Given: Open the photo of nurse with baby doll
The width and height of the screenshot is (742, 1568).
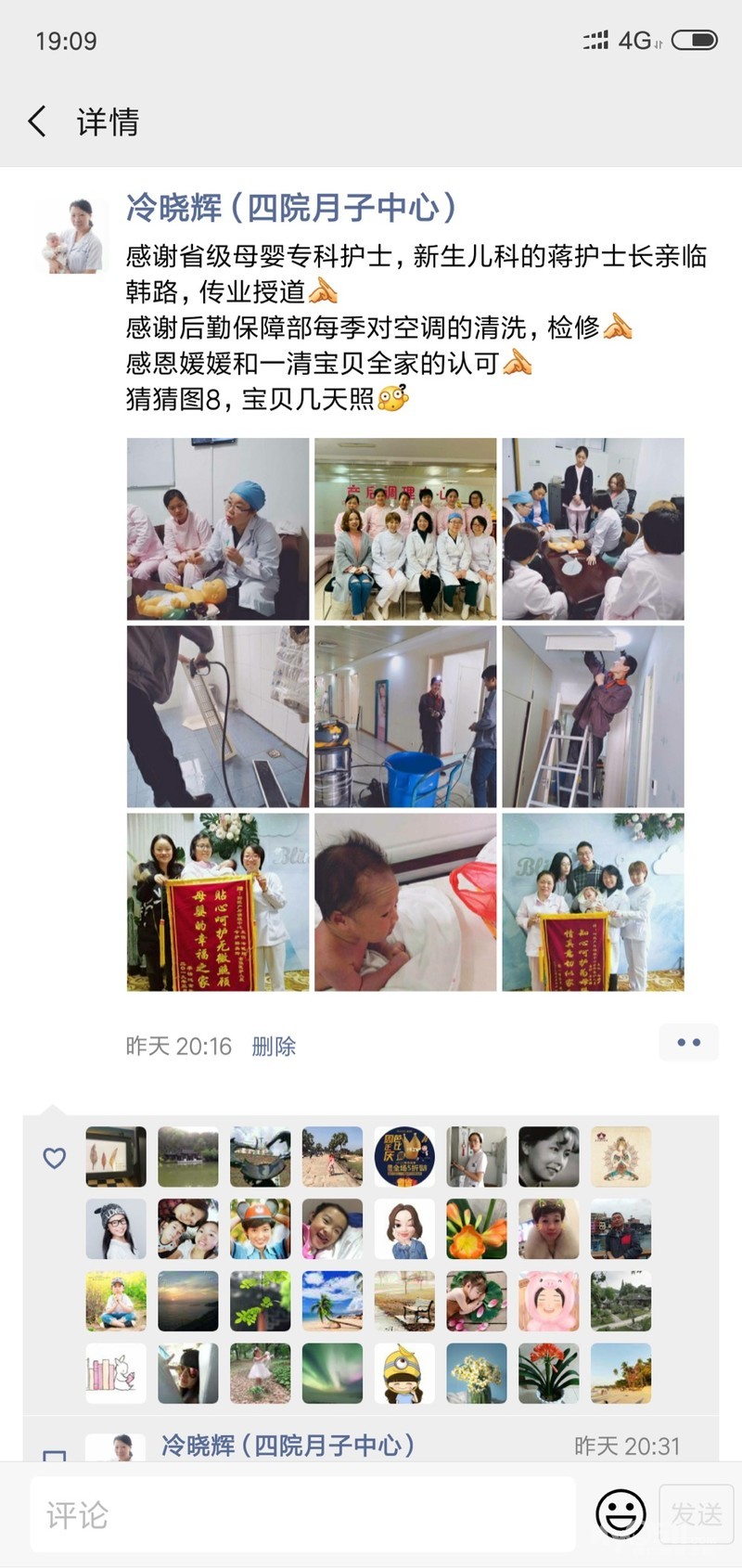Looking at the screenshot, I should [218, 529].
